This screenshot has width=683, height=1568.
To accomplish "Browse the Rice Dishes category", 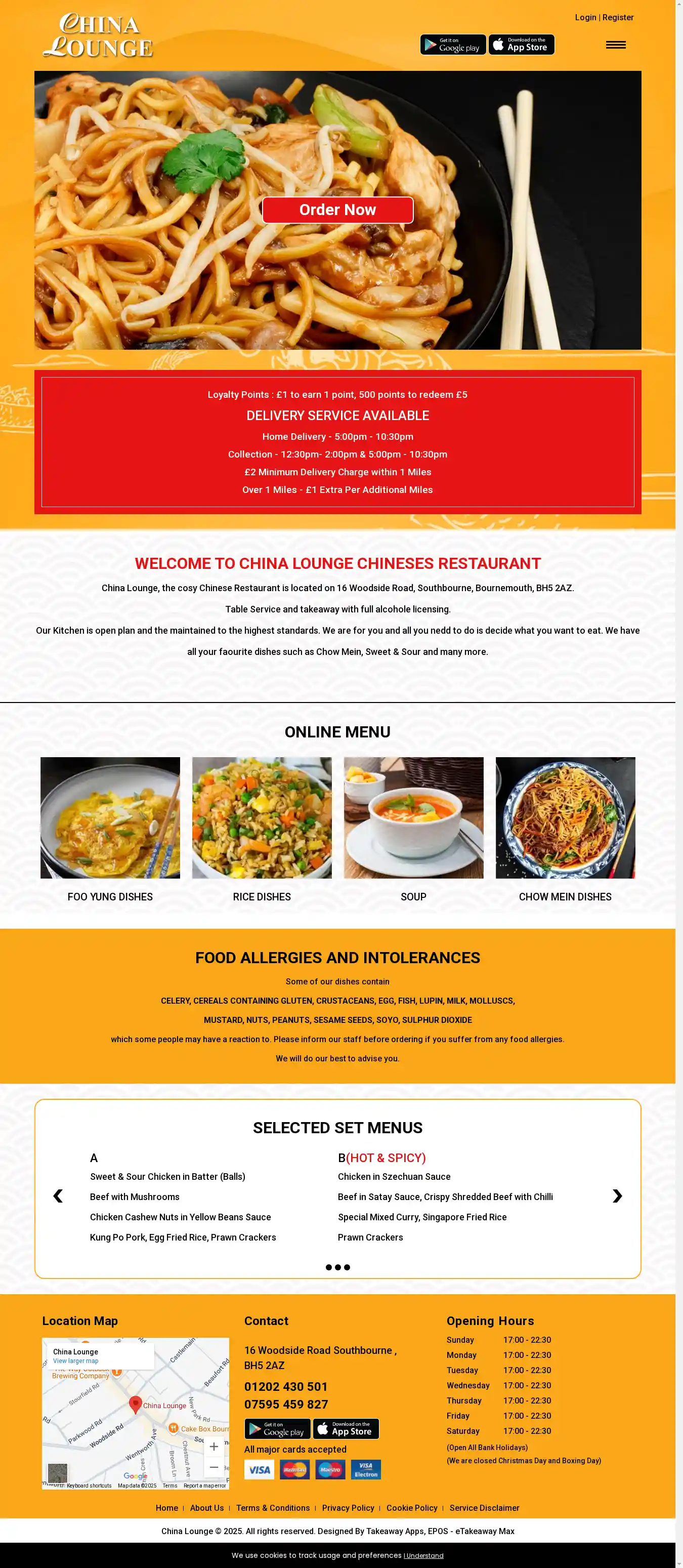I will coord(262,817).
